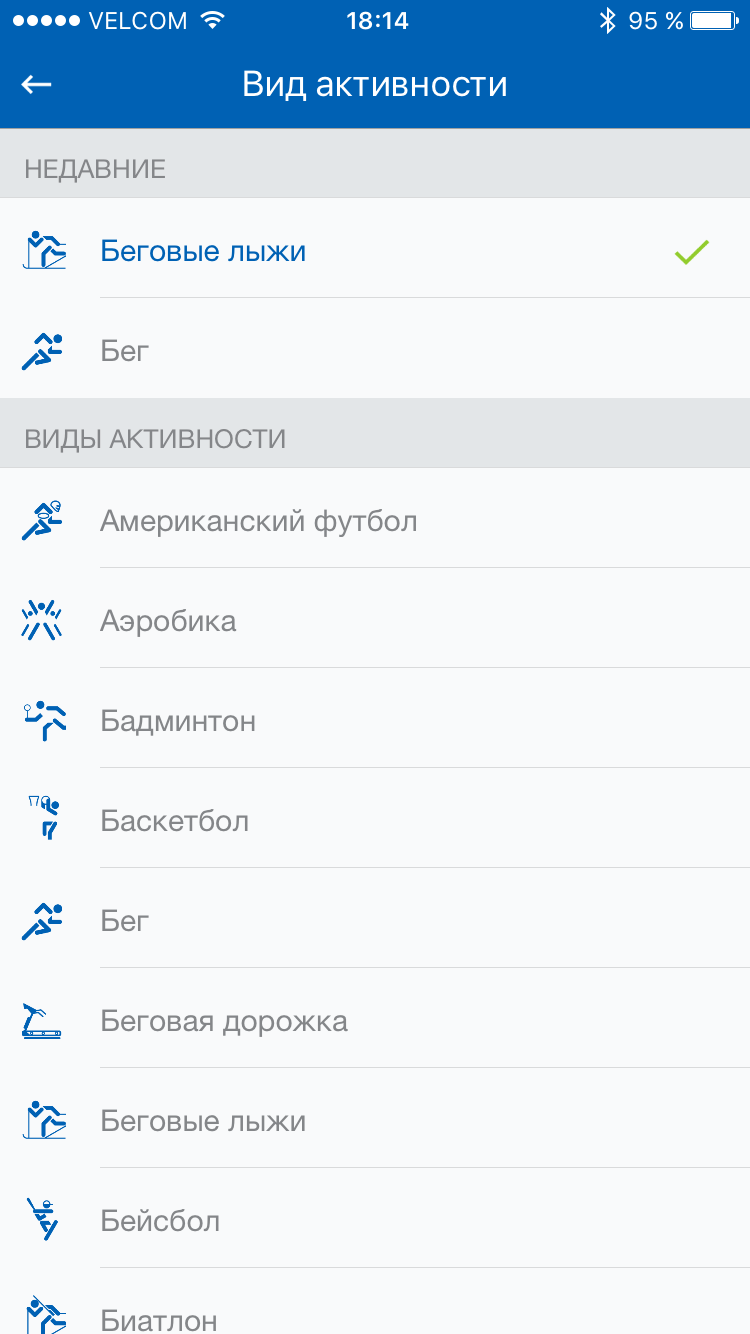Viewport: 750px width, 1334px height.
Task: Choose Беговые лыжи under Виды активности
Action: (x=203, y=1121)
